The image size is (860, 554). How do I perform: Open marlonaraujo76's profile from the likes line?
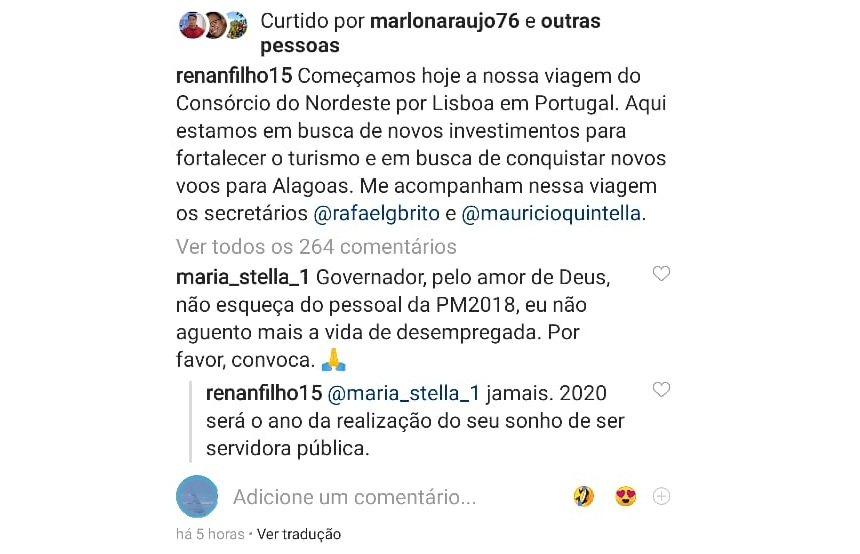click(x=444, y=21)
